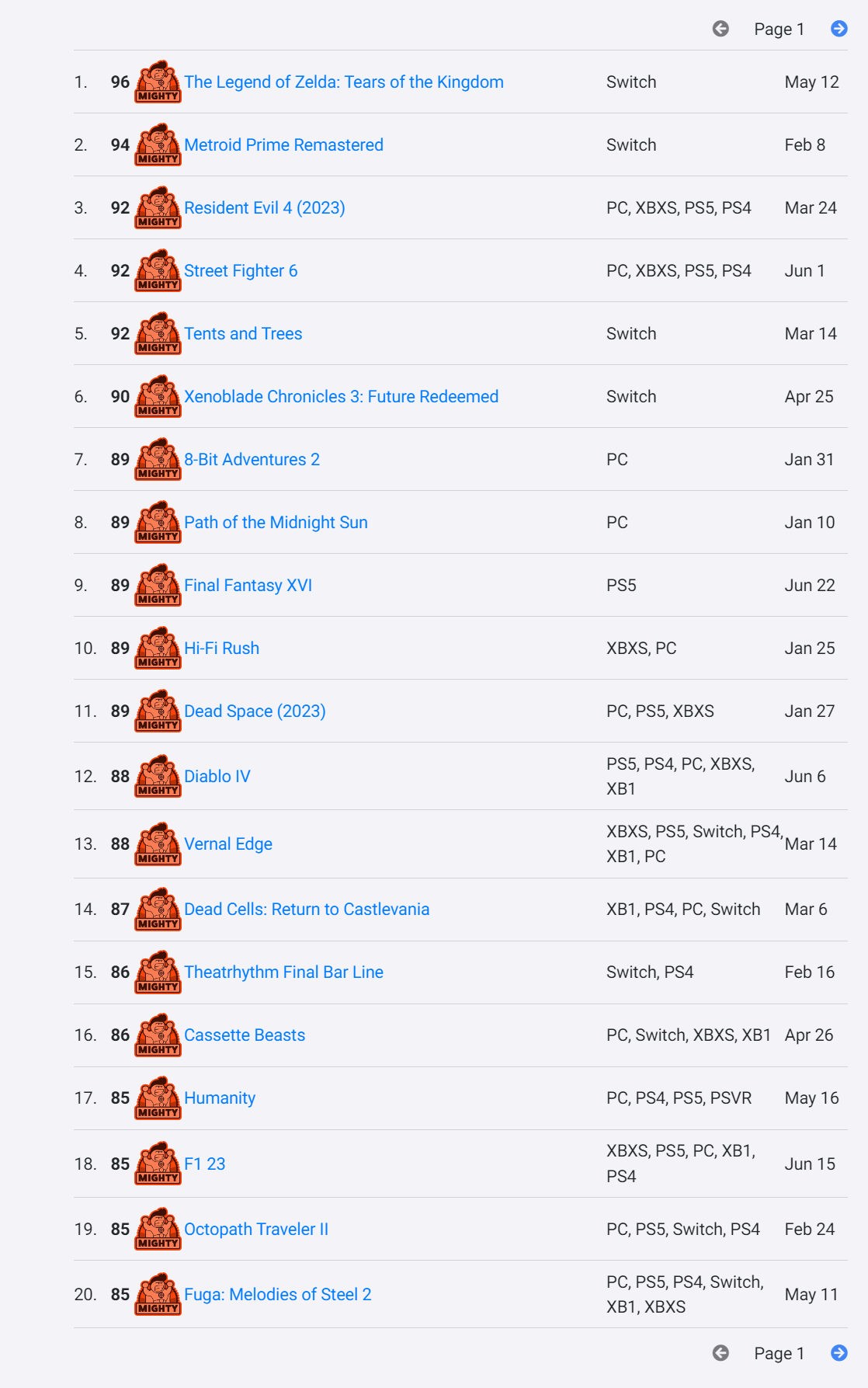View Hi-Fi Rush game page

pyautogui.click(x=221, y=649)
